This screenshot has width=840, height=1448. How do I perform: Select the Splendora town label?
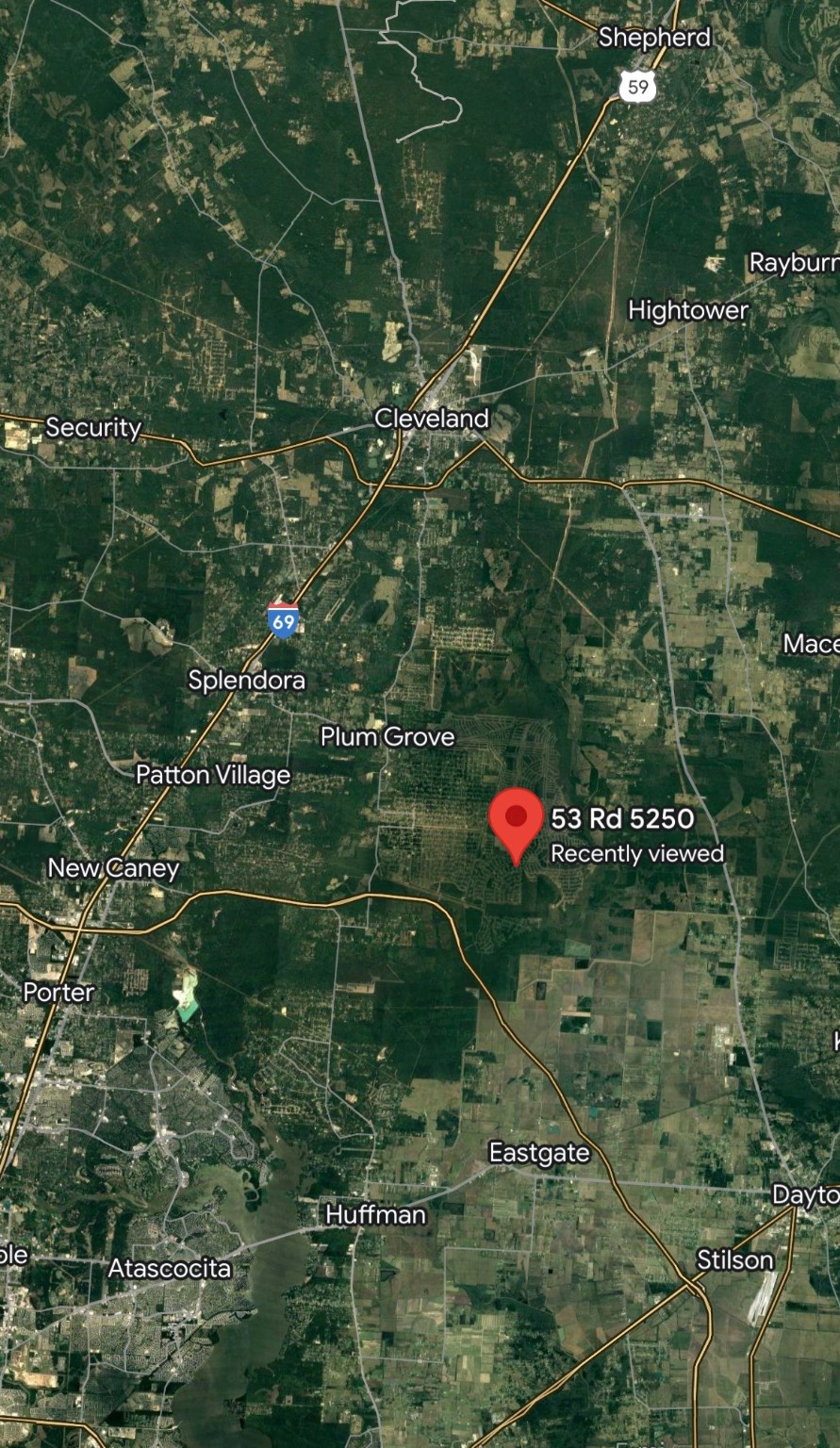click(x=247, y=680)
